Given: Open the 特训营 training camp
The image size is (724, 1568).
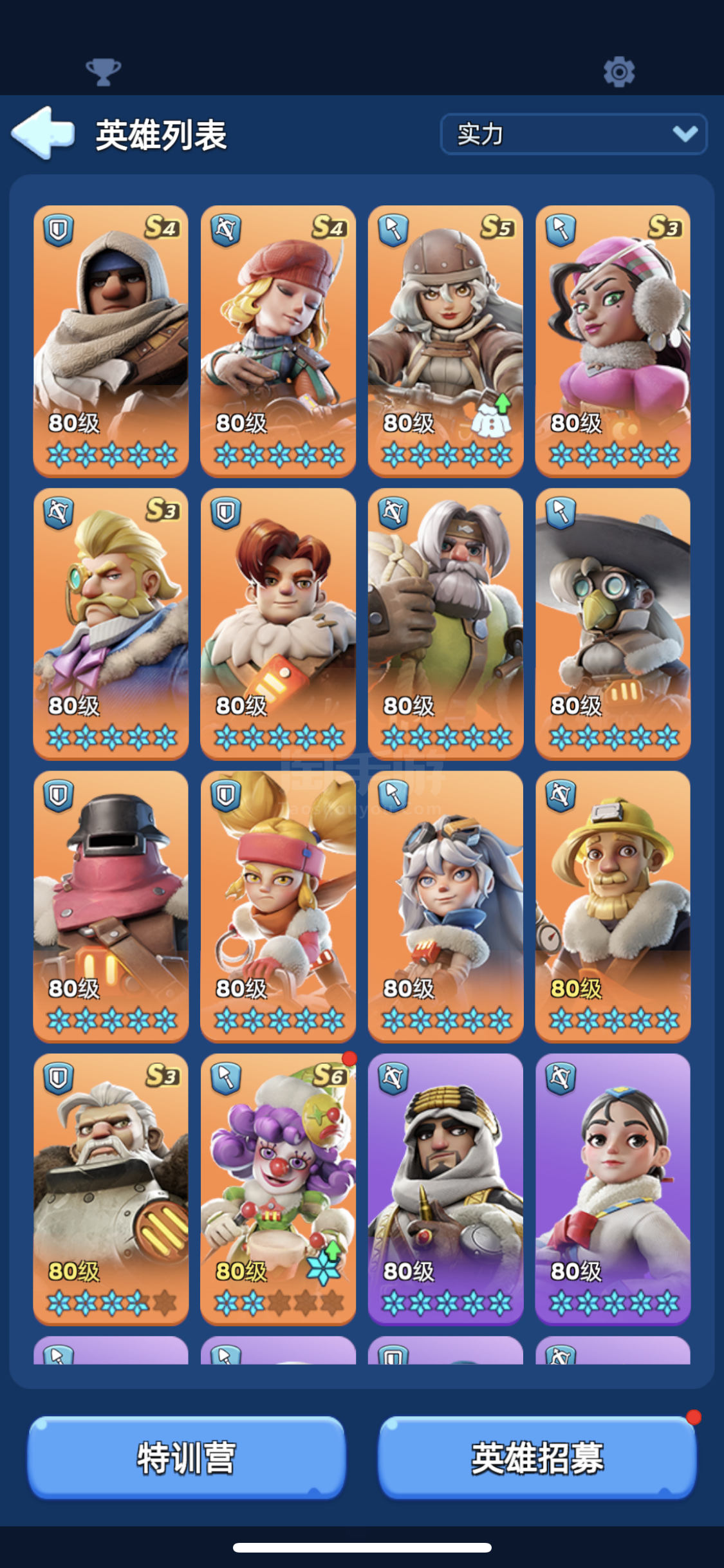Looking at the screenshot, I should click(187, 1457).
